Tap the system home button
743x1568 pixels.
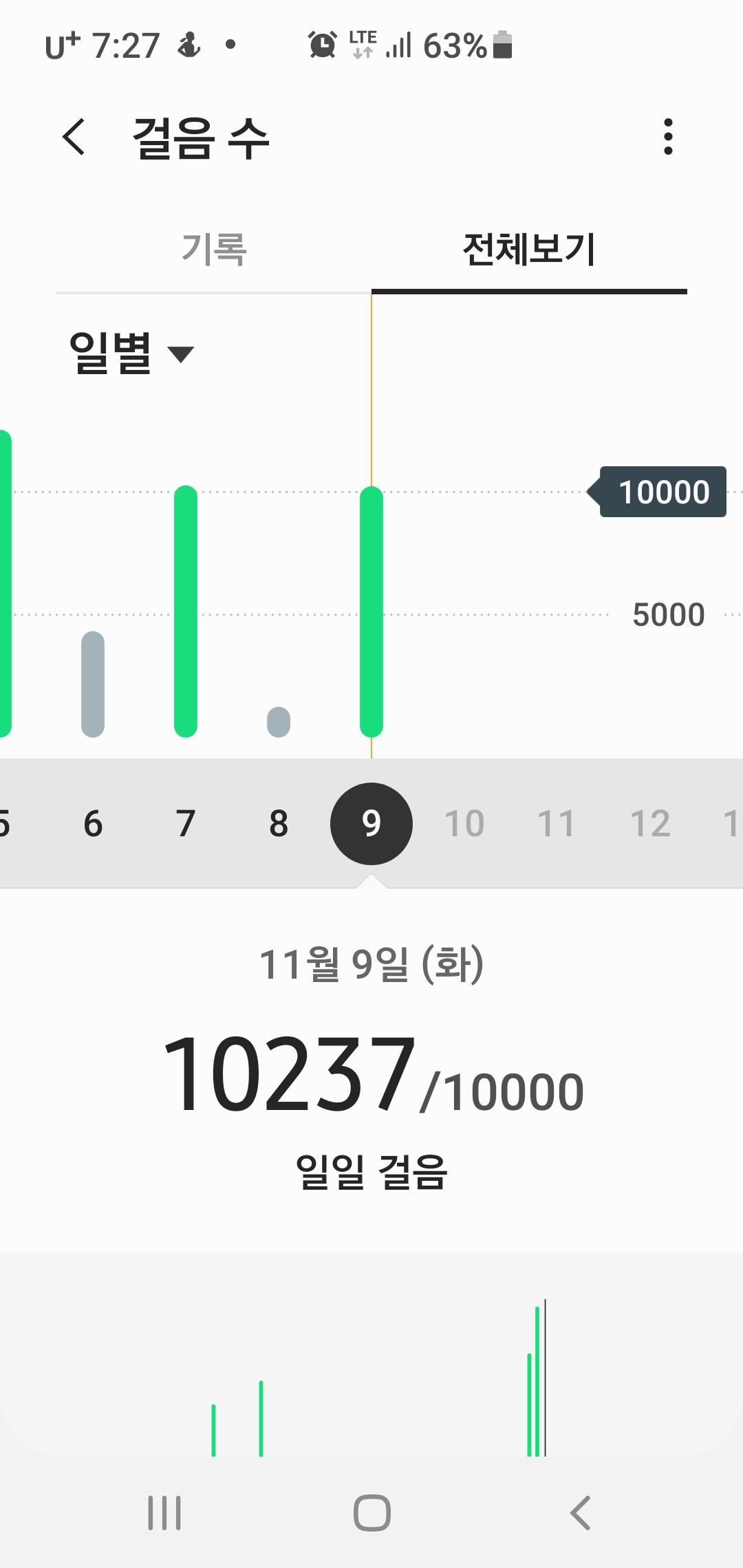coord(371,1513)
